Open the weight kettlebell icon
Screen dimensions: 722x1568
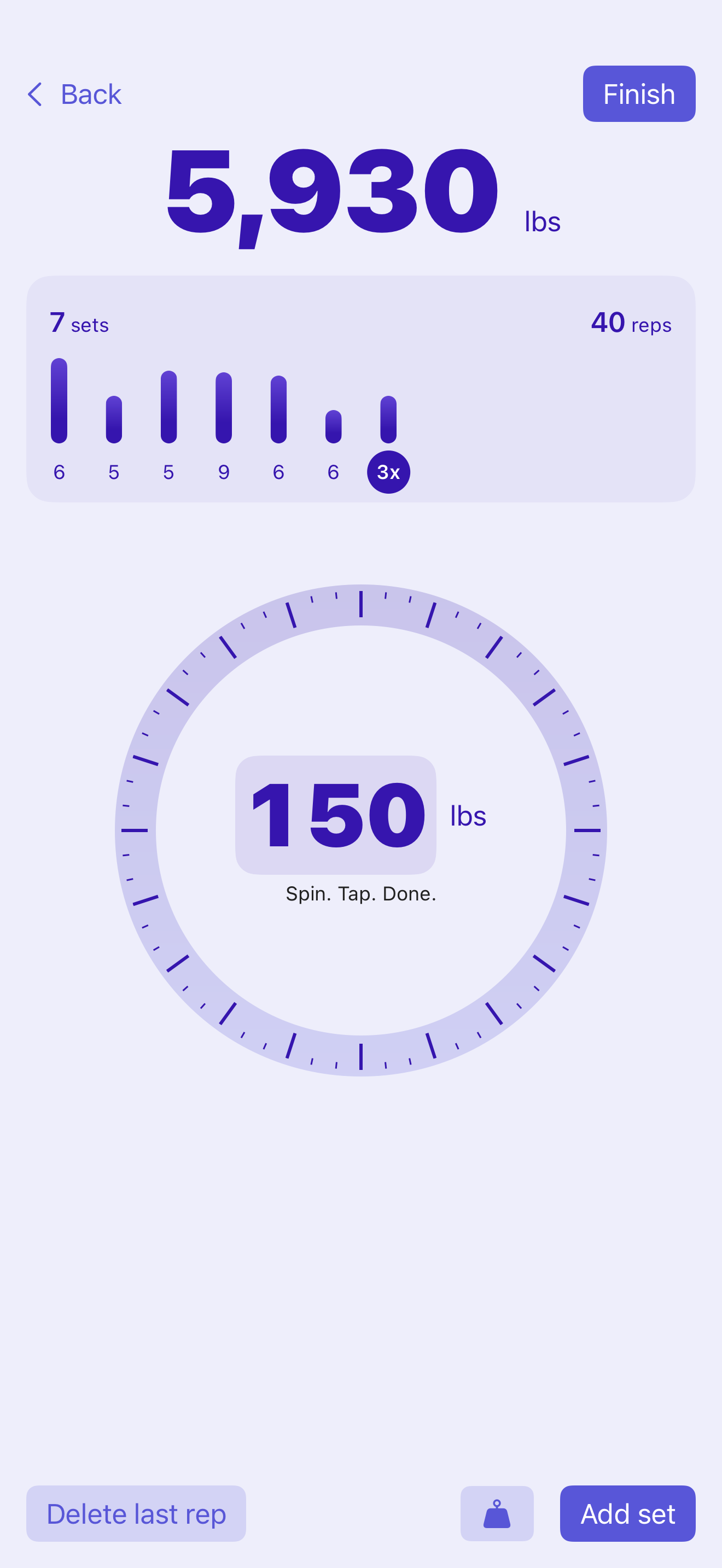click(497, 1513)
